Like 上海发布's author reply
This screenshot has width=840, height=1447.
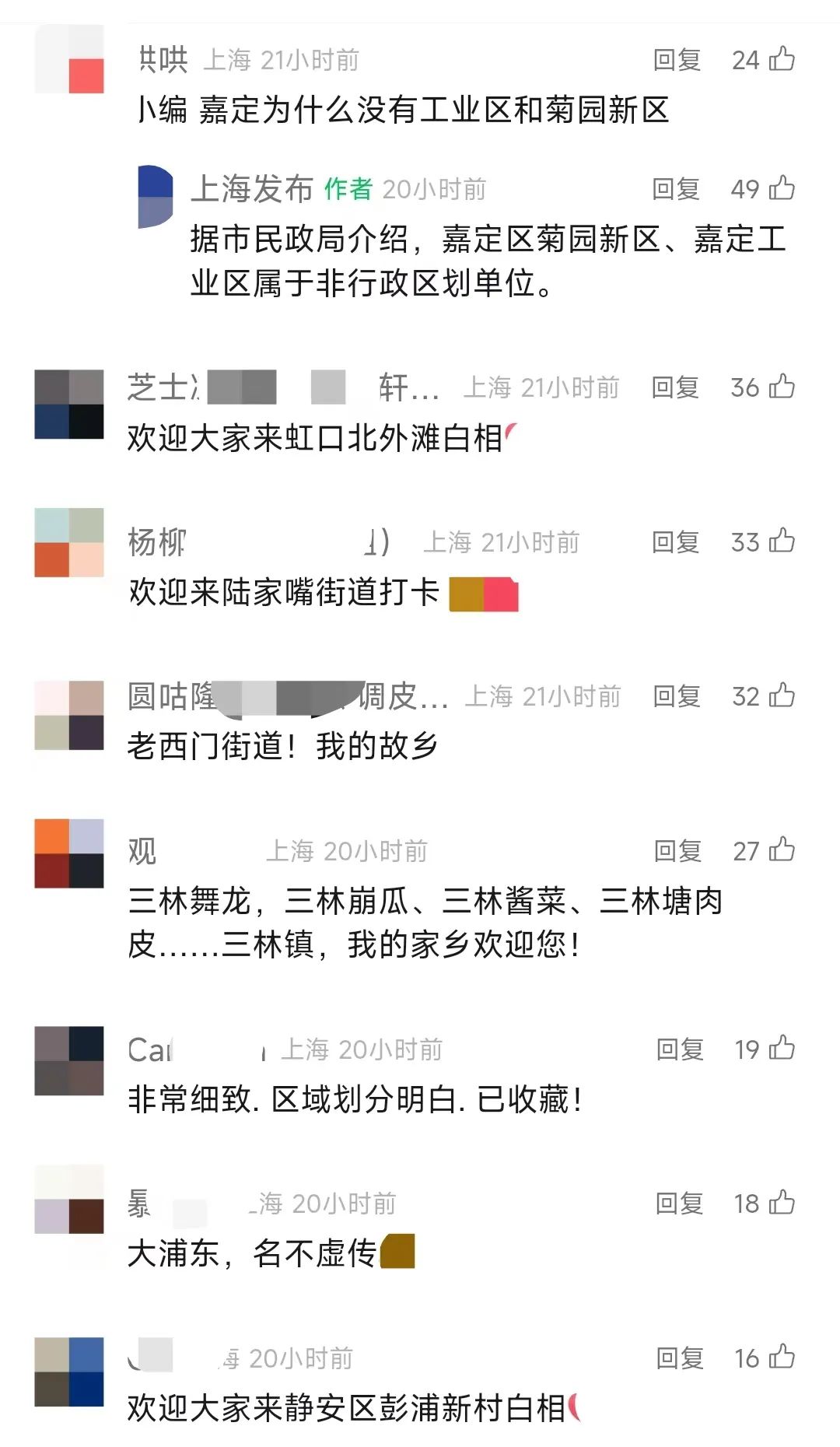point(781,188)
